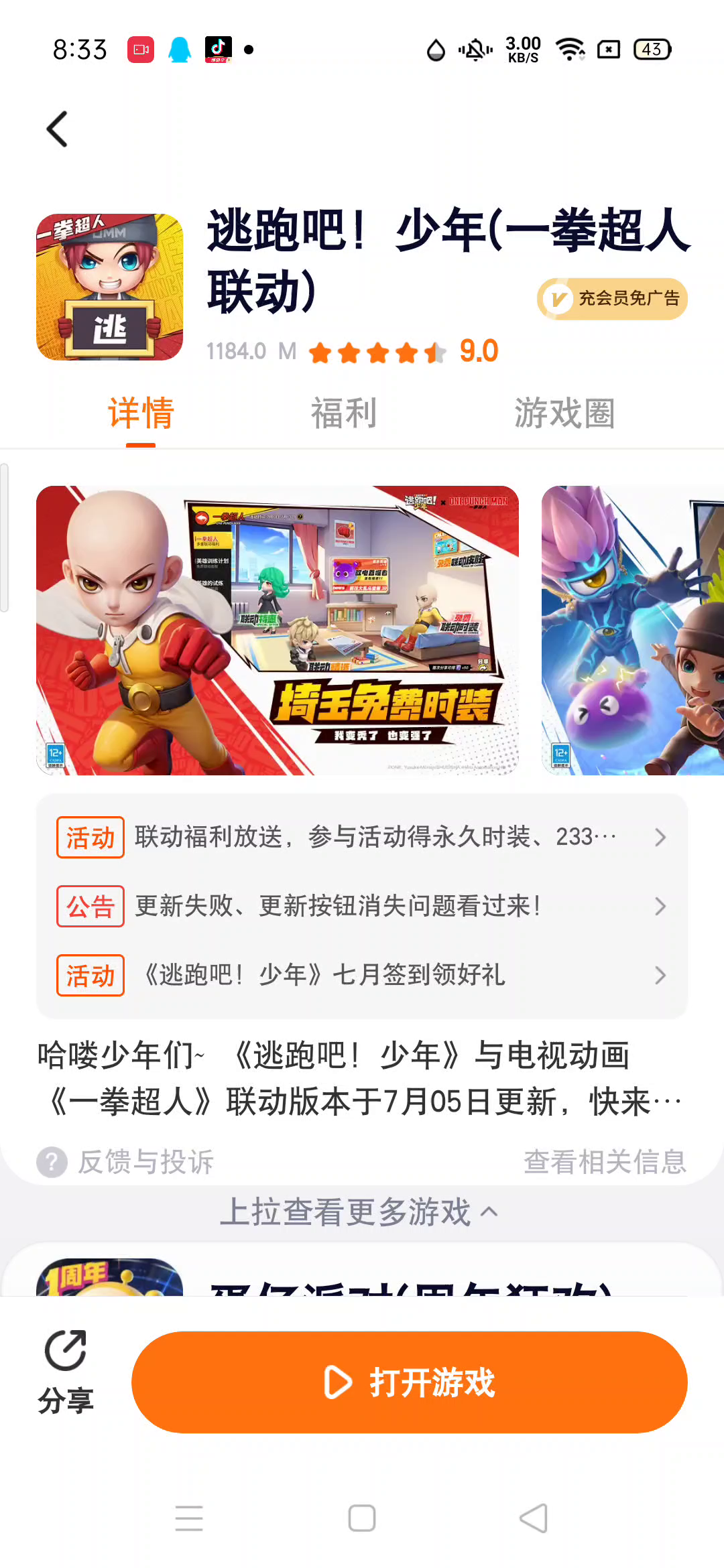Open 反馈与投诉
The image size is (724, 1568).
(x=126, y=1162)
